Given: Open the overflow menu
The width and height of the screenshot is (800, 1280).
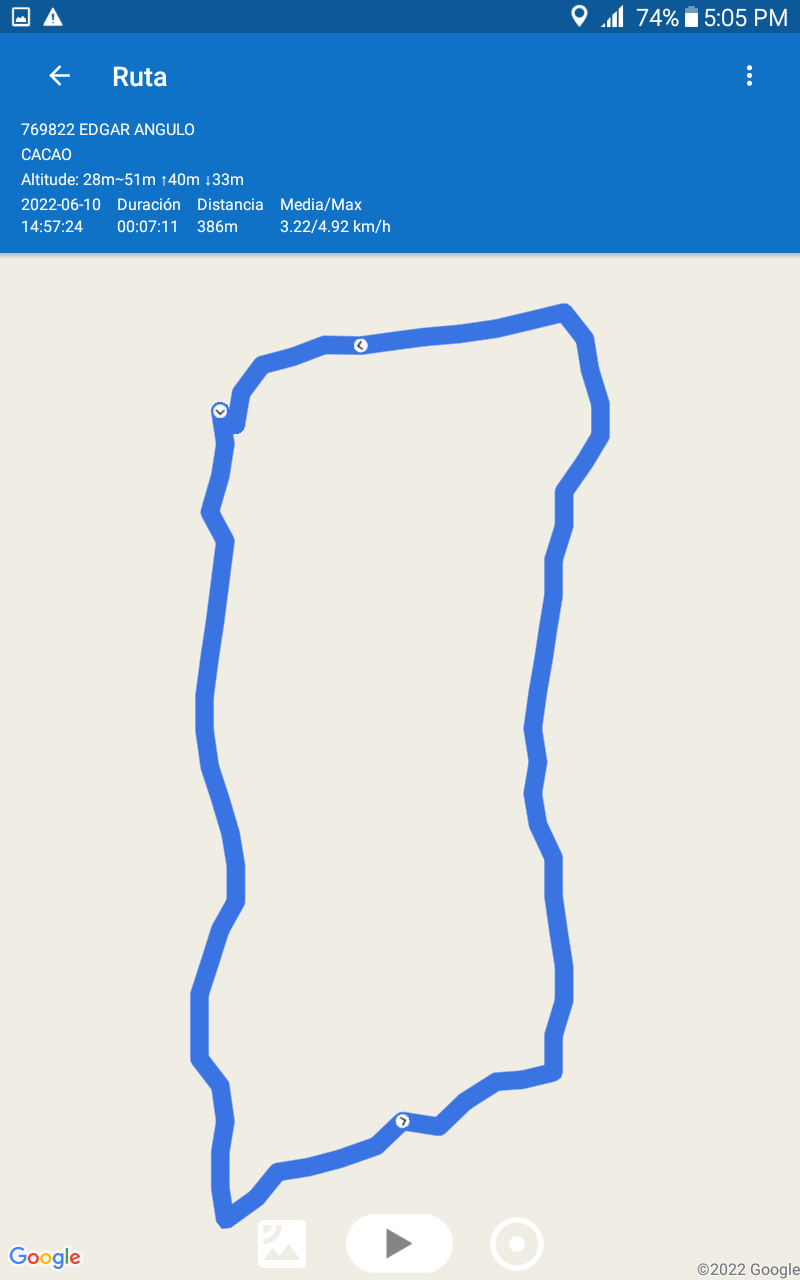Looking at the screenshot, I should (x=749, y=76).
